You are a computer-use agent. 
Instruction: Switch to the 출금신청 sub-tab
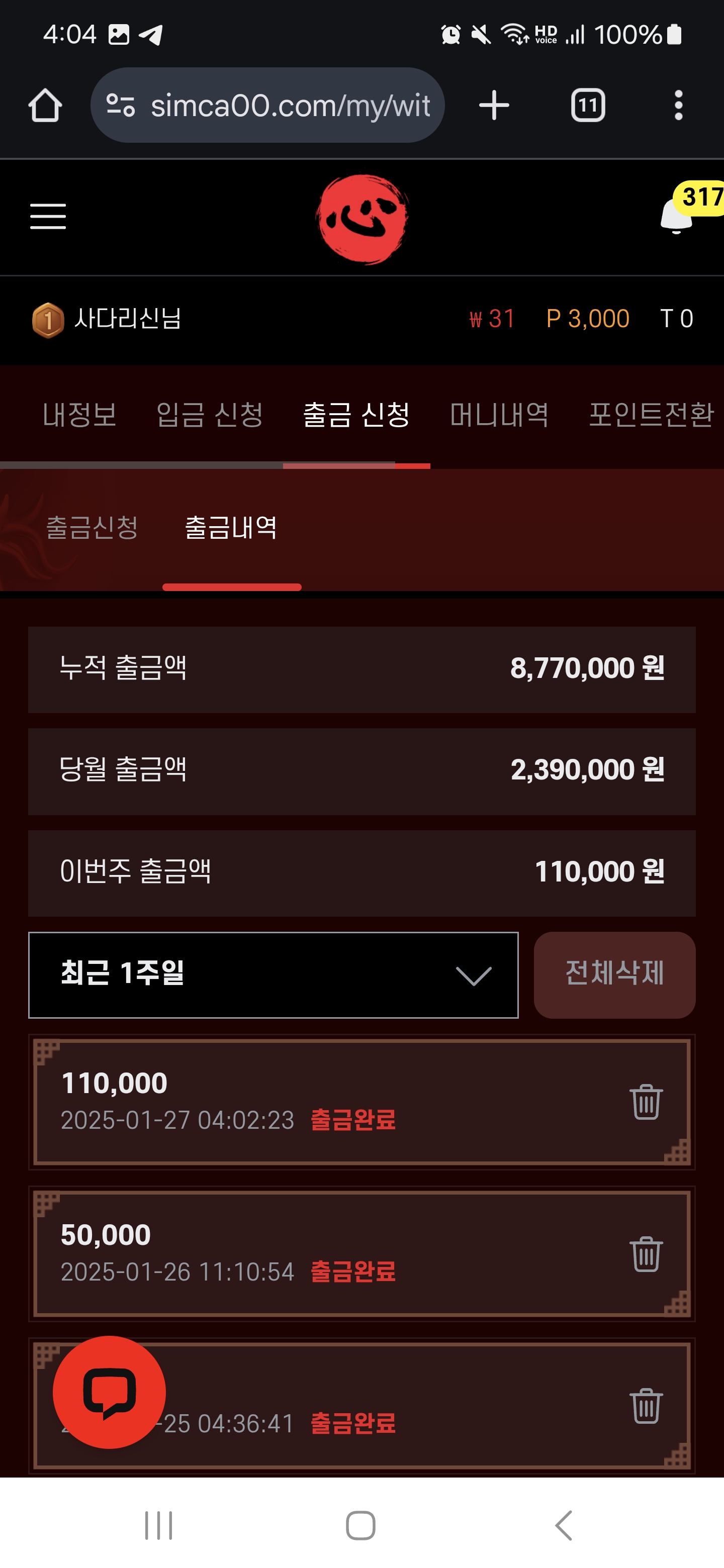pyautogui.click(x=93, y=527)
